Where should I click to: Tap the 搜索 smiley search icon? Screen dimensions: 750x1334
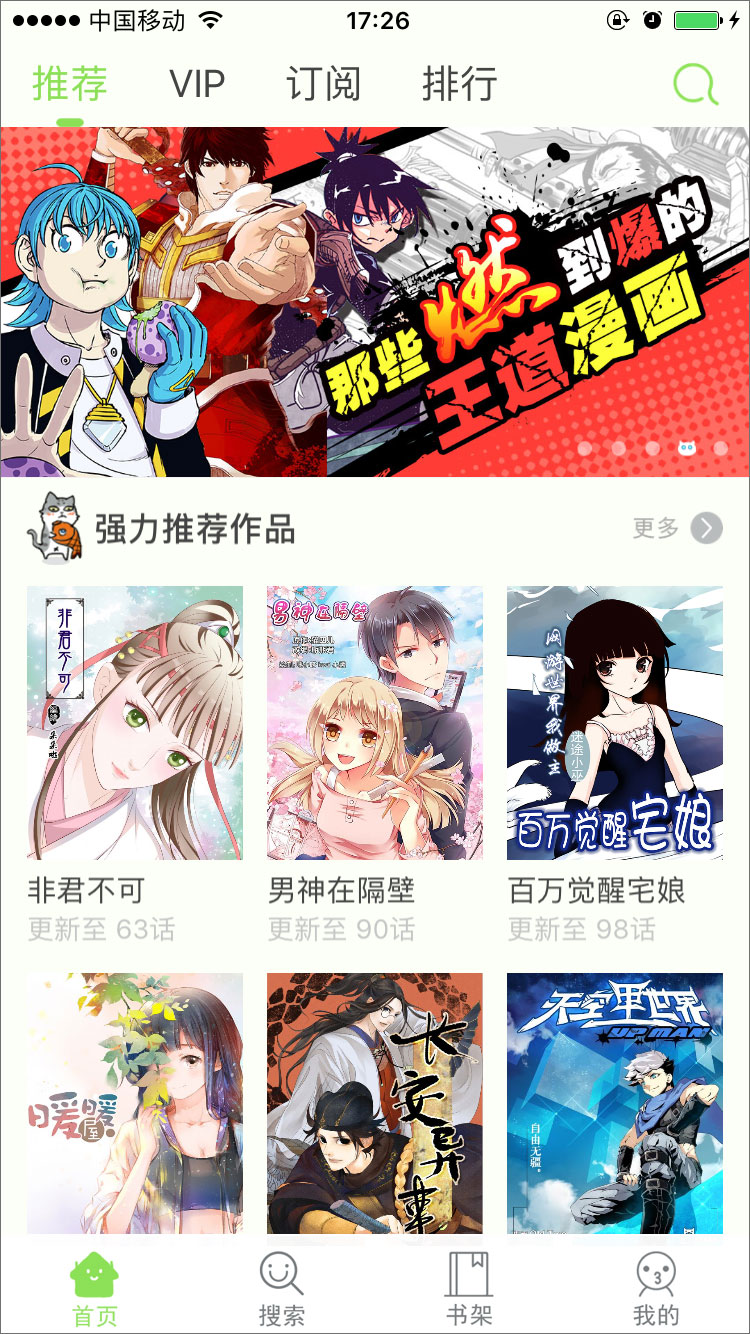tap(280, 1277)
